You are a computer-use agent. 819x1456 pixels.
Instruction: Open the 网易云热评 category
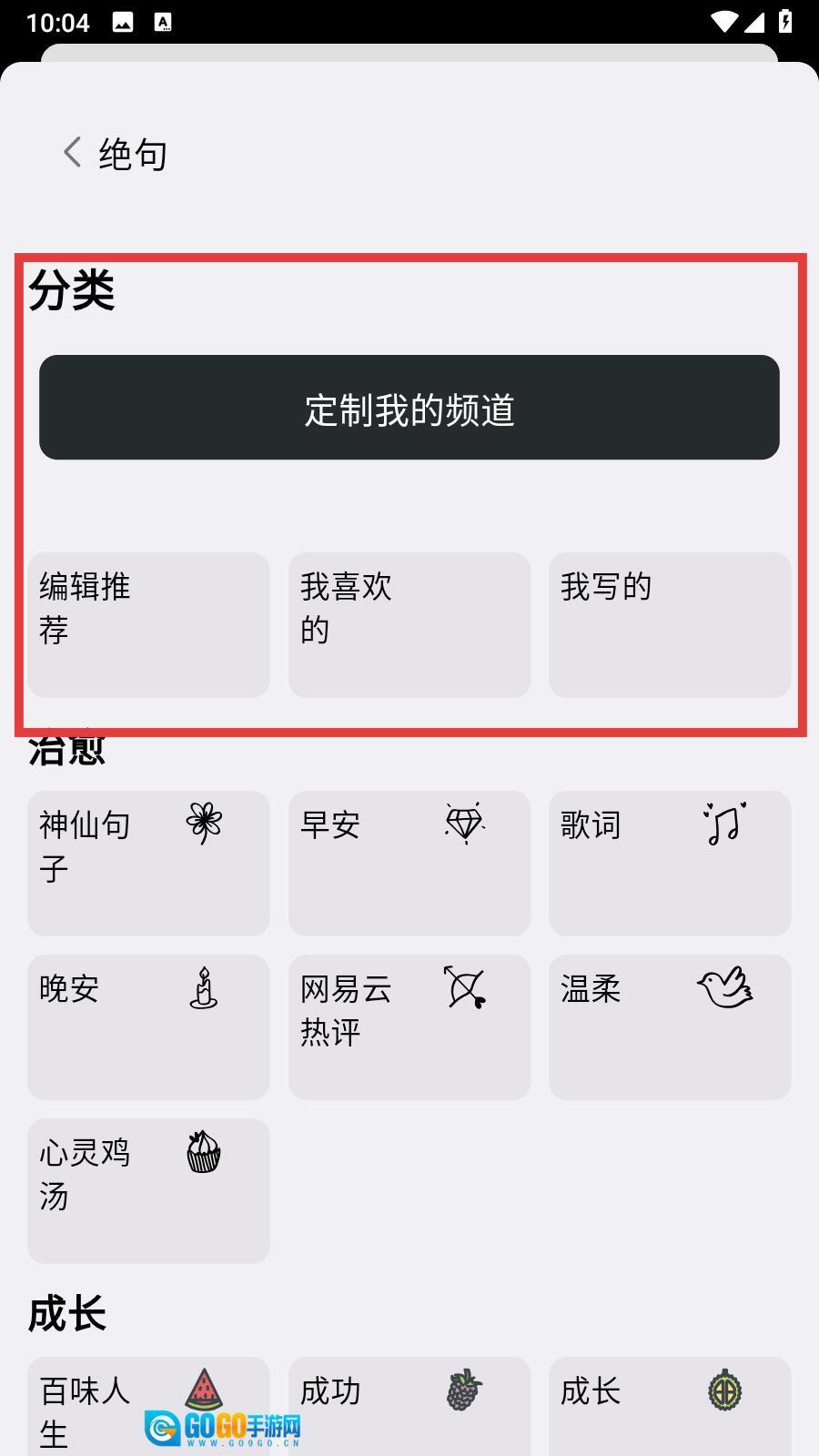click(x=409, y=1026)
